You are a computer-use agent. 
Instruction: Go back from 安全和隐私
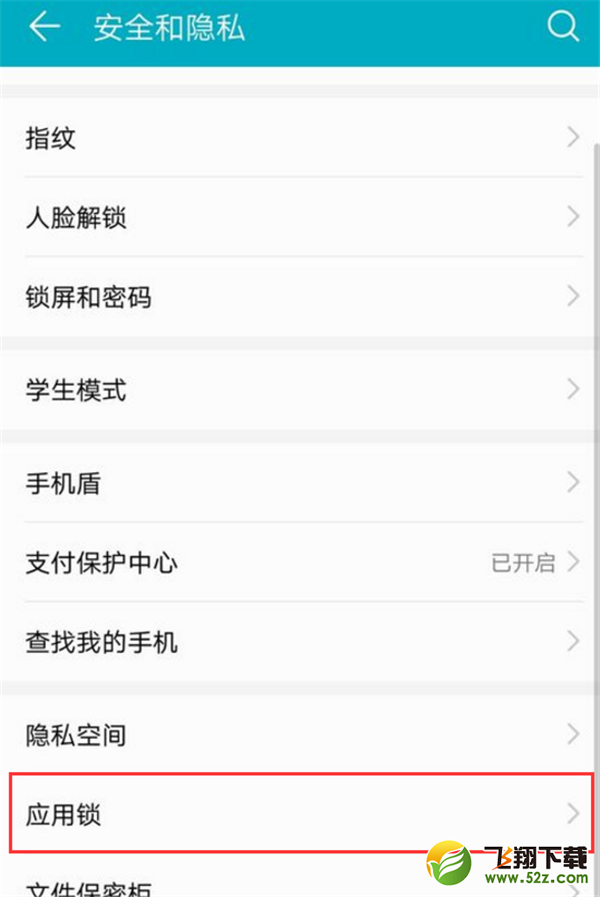(x=44, y=28)
